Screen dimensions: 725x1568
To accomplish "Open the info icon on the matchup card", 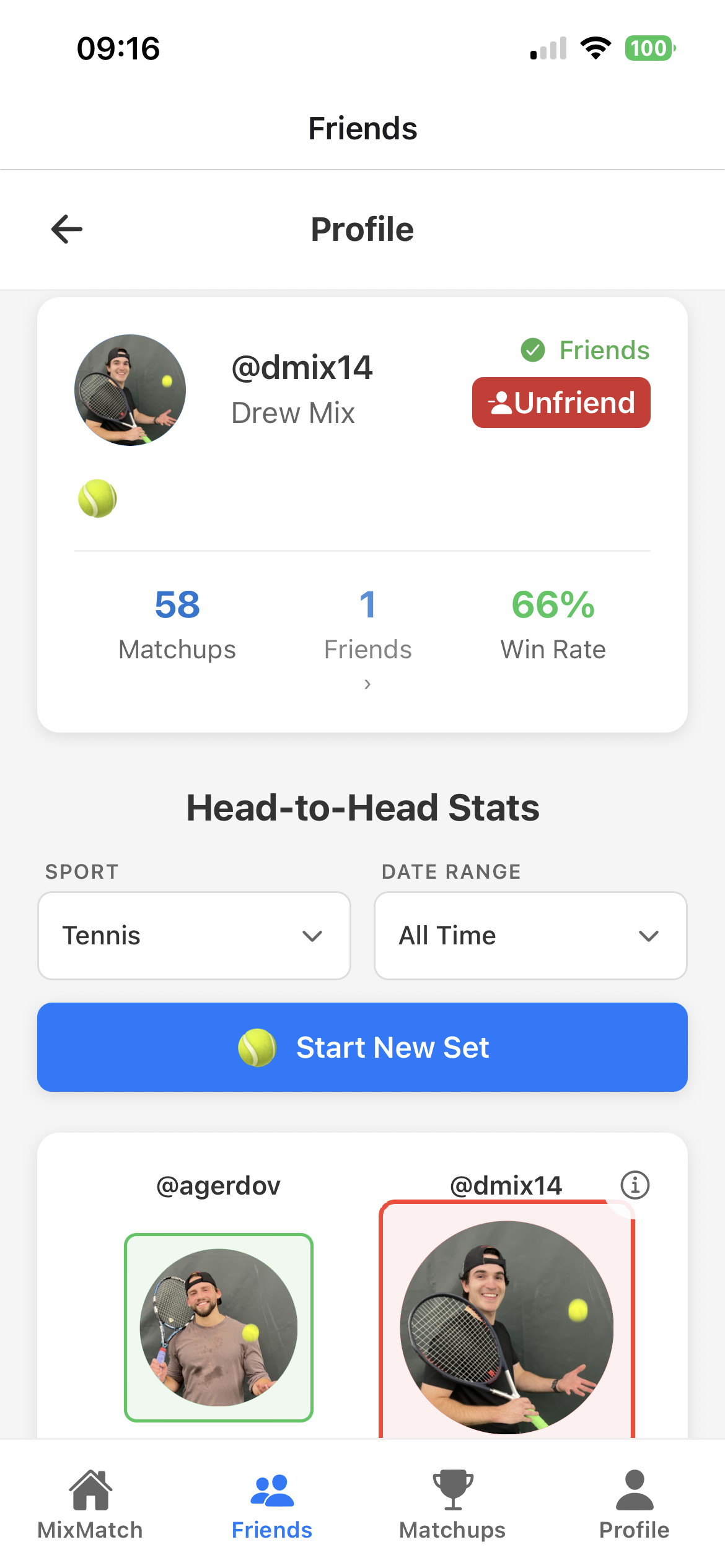I will coord(636,1185).
